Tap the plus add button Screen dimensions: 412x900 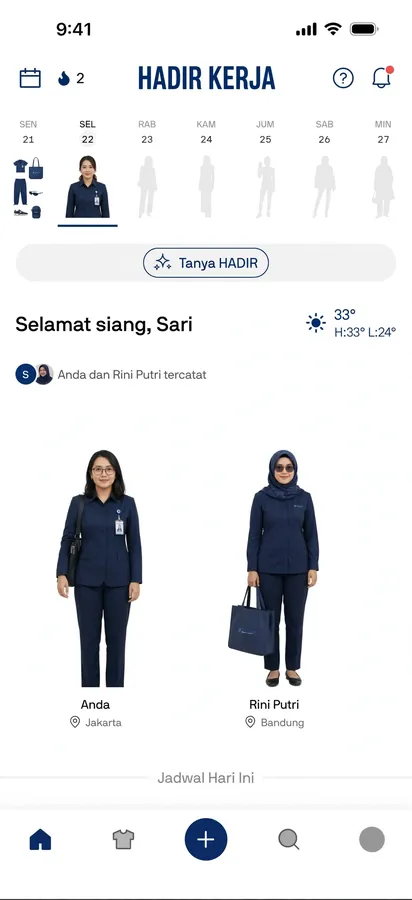[206, 839]
